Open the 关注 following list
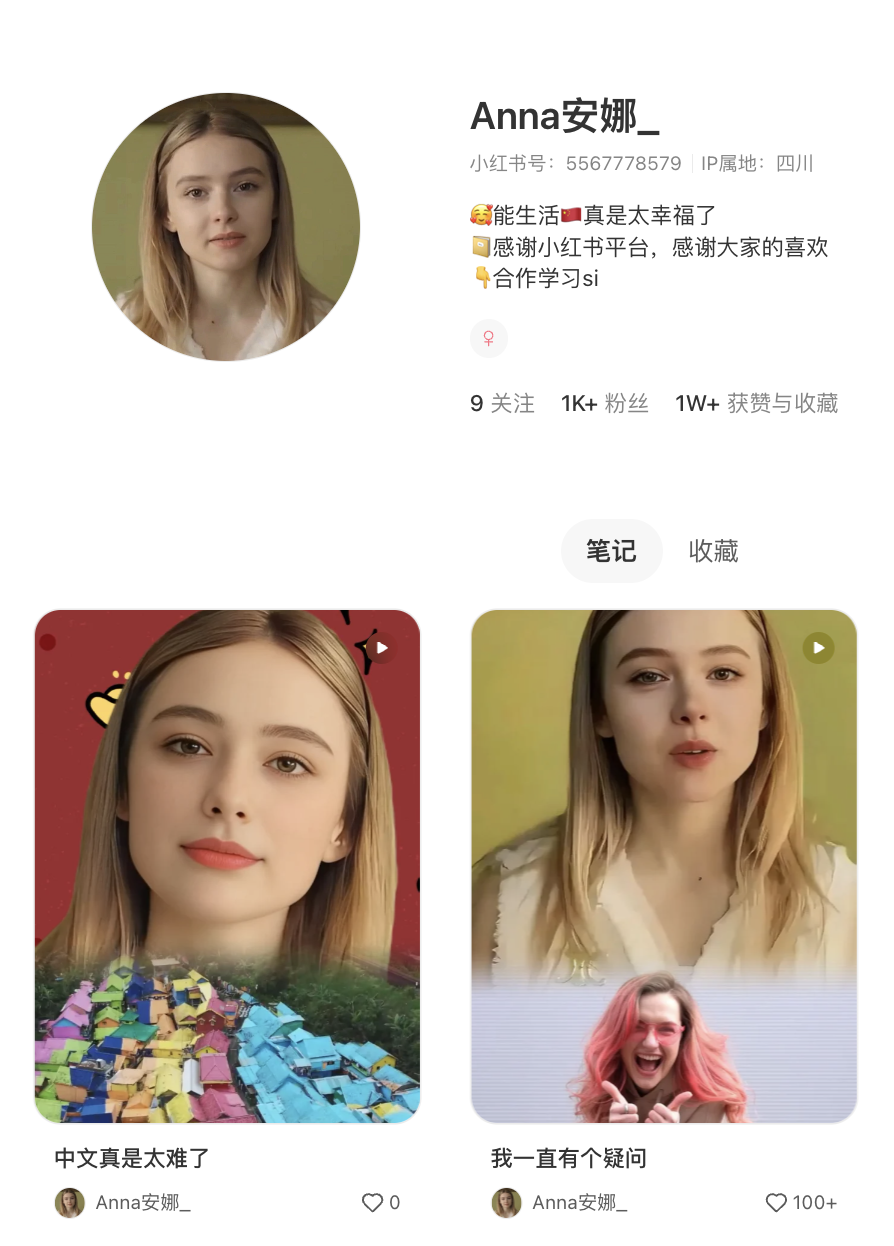 coord(502,404)
